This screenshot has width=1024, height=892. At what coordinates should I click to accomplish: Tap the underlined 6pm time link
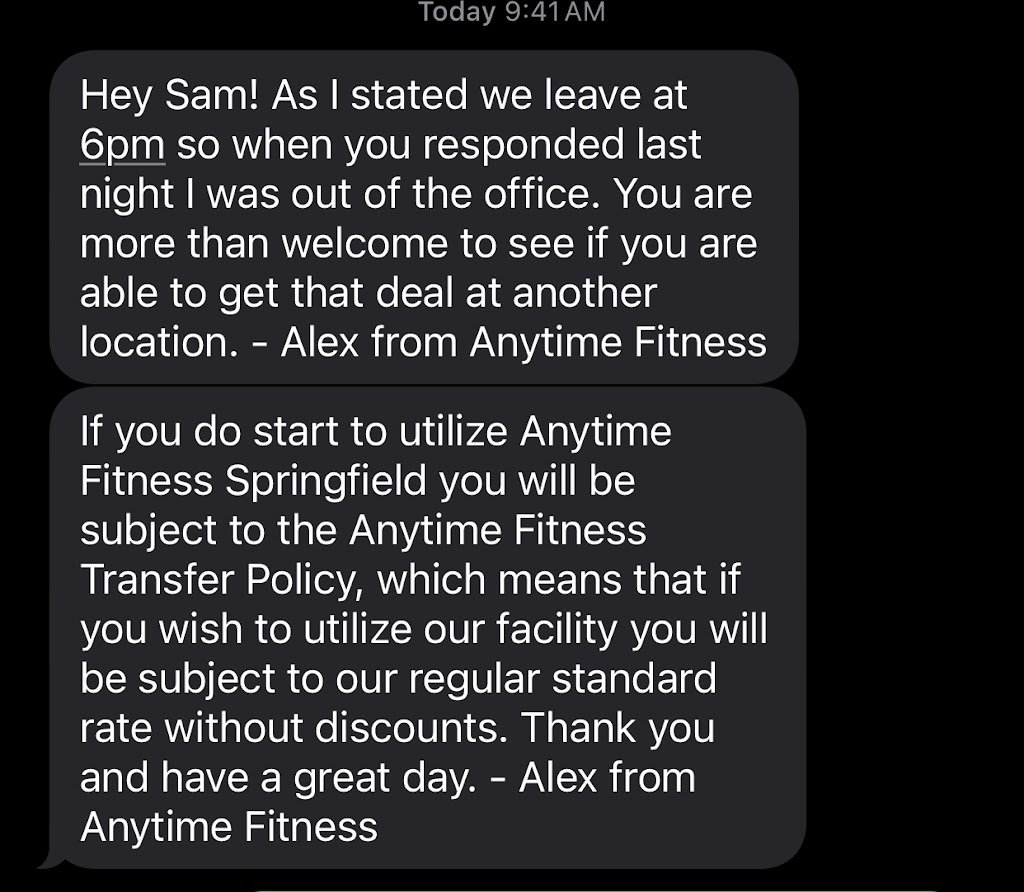click(122, 146)
